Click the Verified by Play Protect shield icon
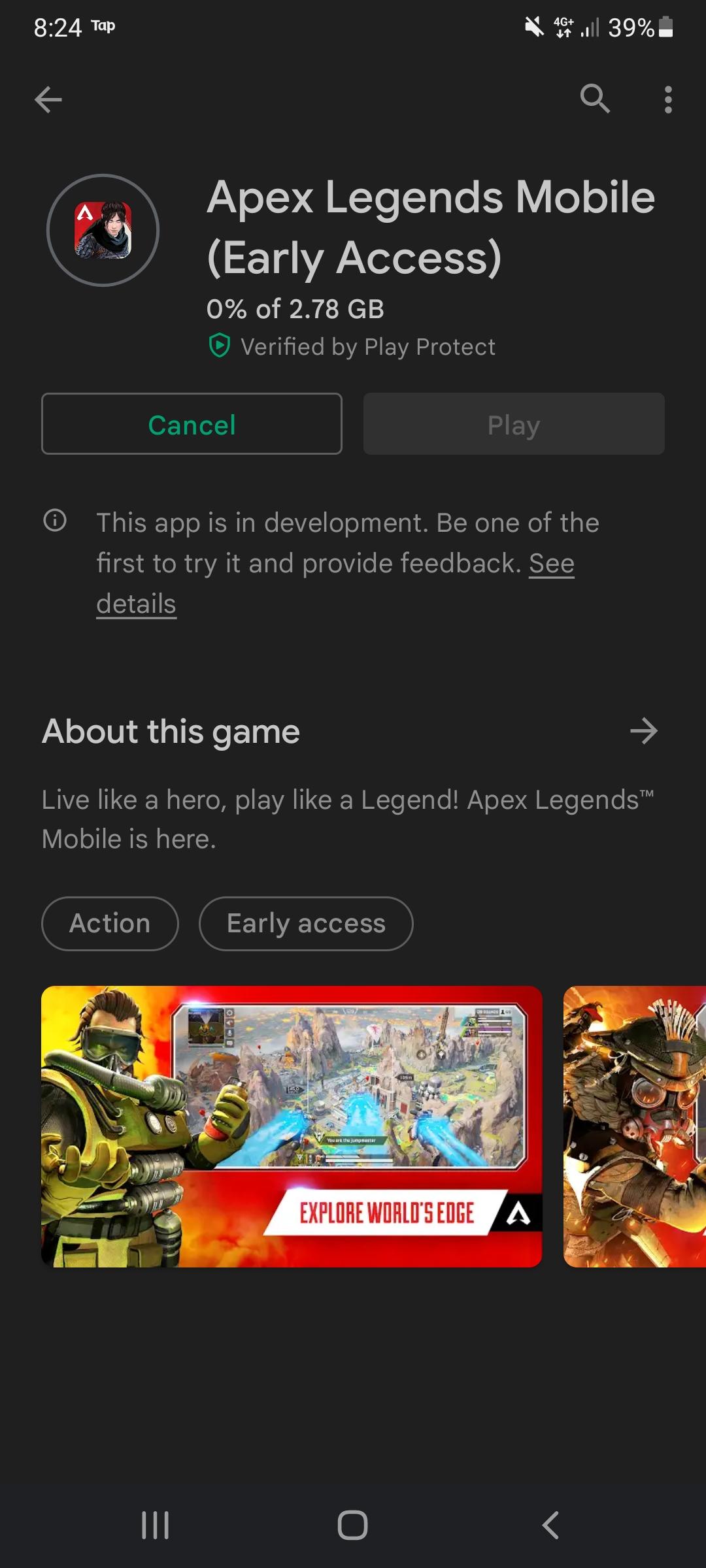The height and width of the screenshot is (1568, 706). (218, 346)
